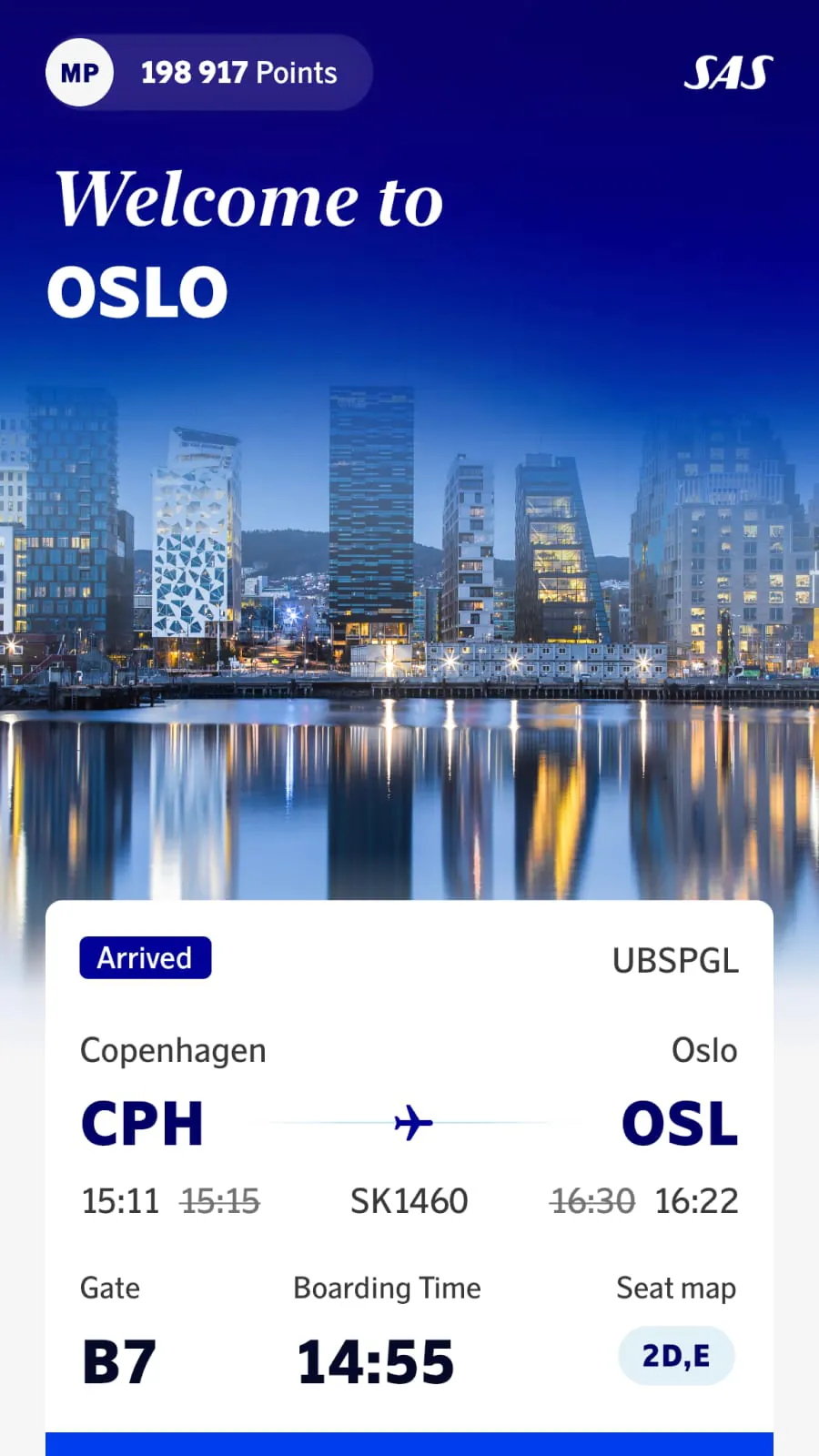The height and width of the screenshot is (1456, 819).
Task: Select flight number SK1460
Action: pos(409,1199)
